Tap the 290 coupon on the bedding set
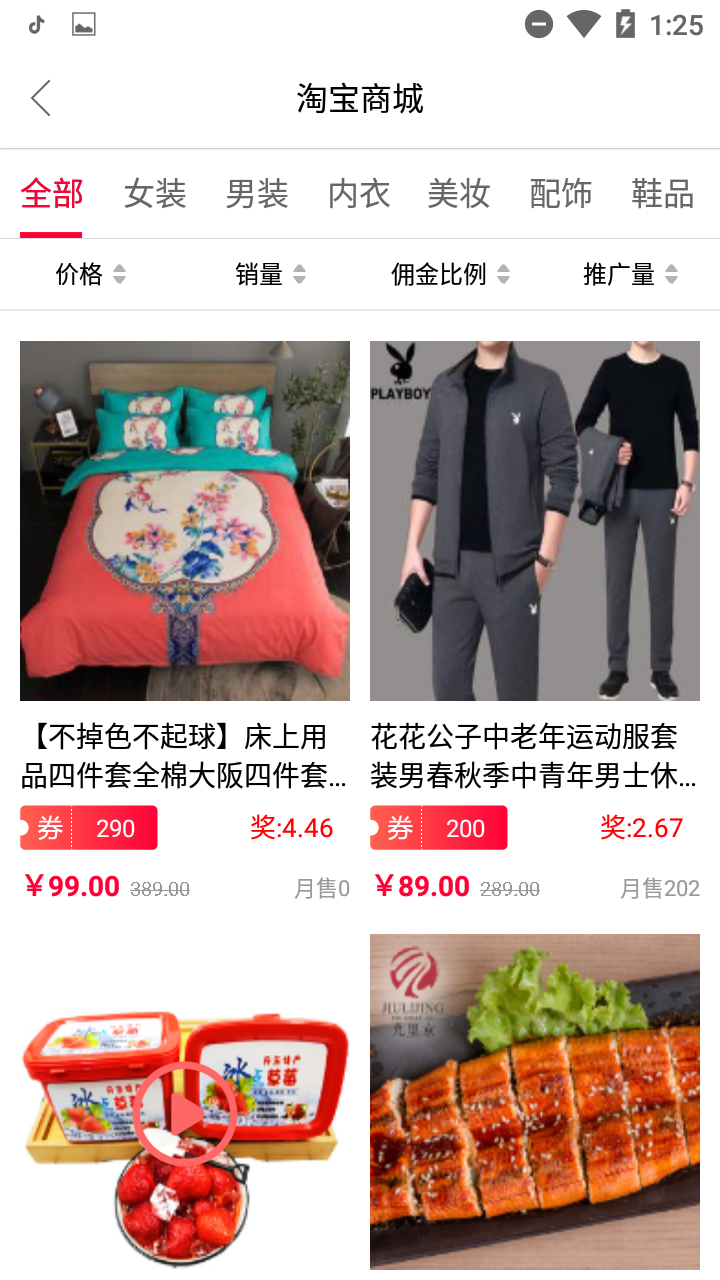 89,828
